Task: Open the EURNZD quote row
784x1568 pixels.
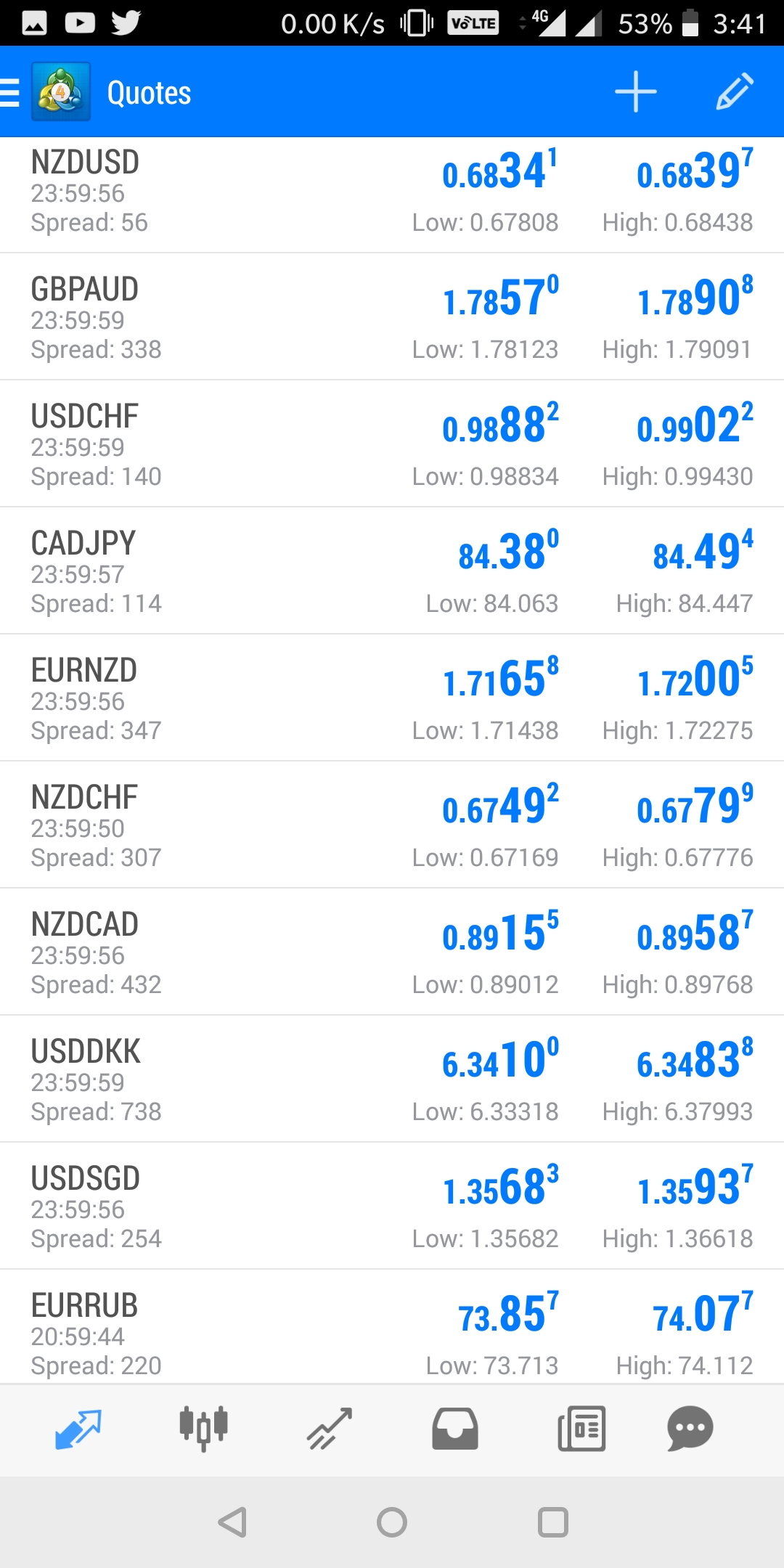Action: click(392, 699)
